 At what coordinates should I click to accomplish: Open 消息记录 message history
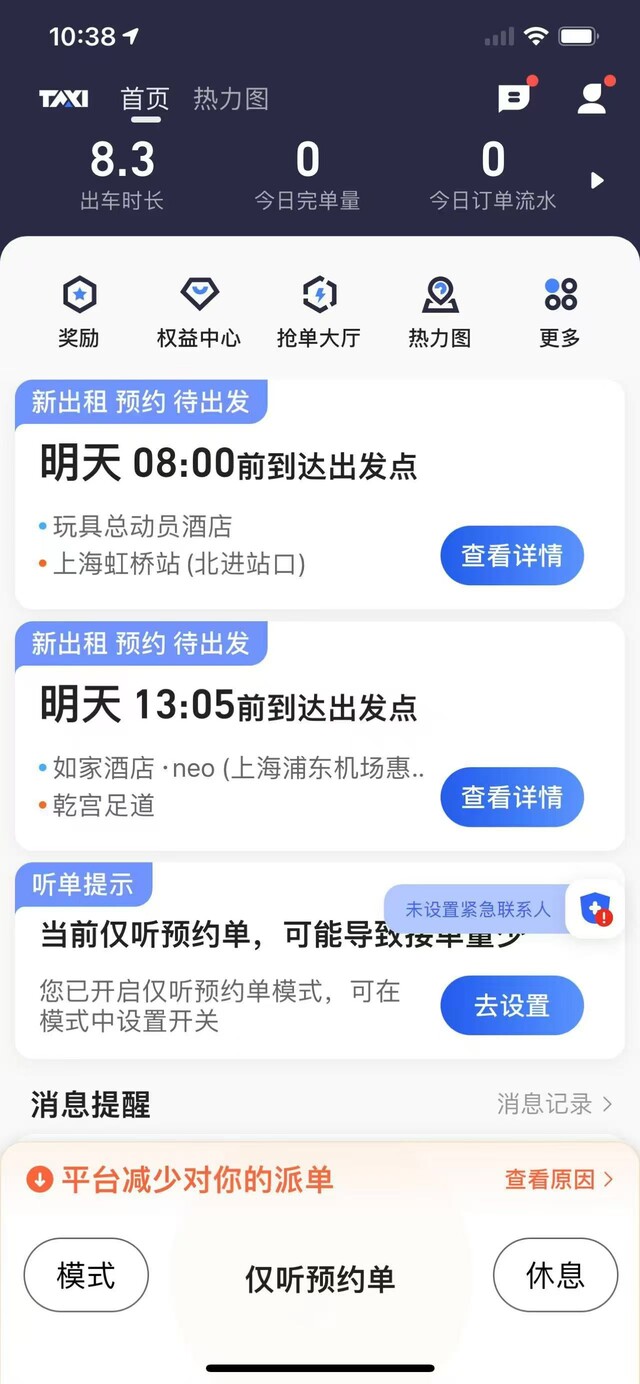tap(555, 1104)
